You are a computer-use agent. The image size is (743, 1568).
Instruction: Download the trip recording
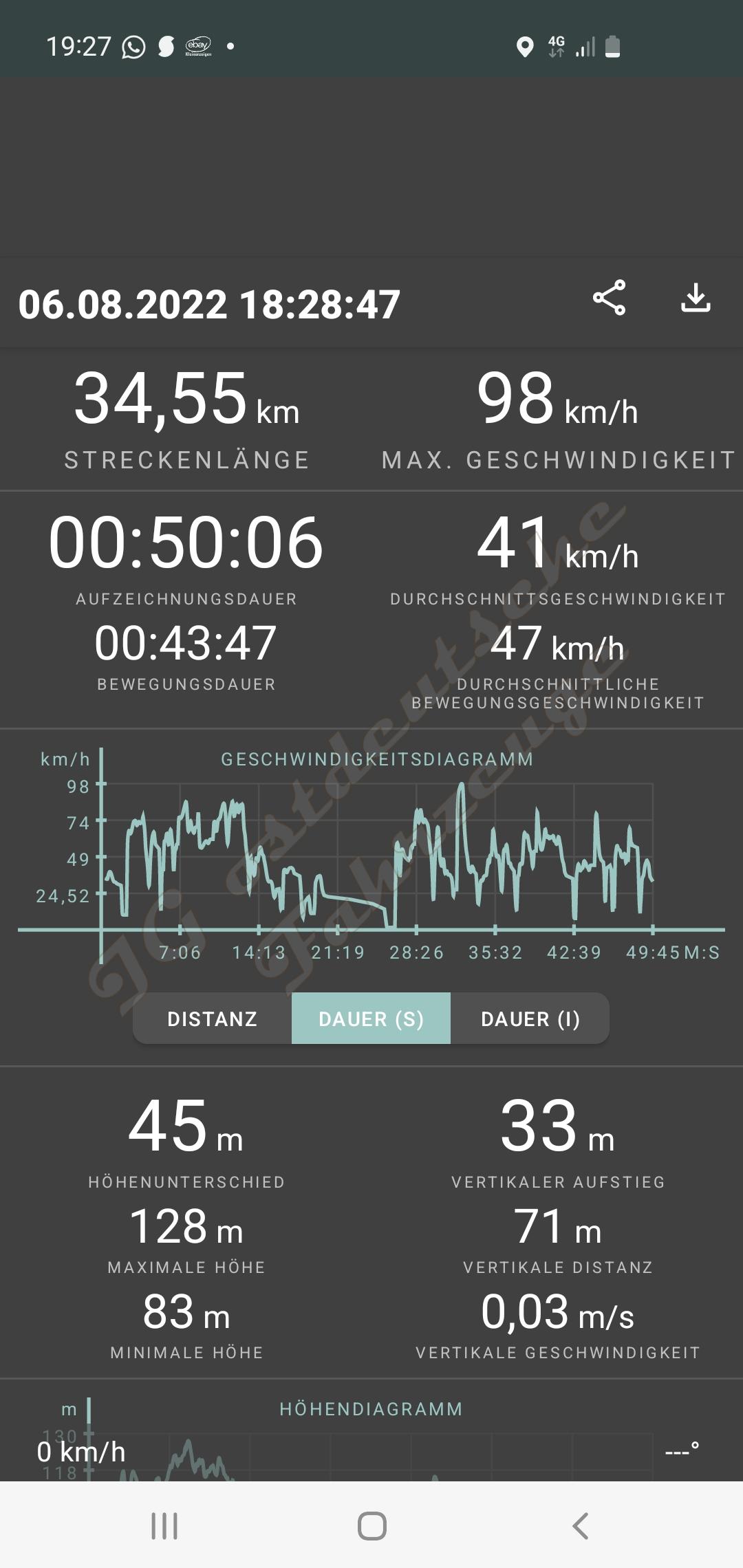[x=696, y=298]
